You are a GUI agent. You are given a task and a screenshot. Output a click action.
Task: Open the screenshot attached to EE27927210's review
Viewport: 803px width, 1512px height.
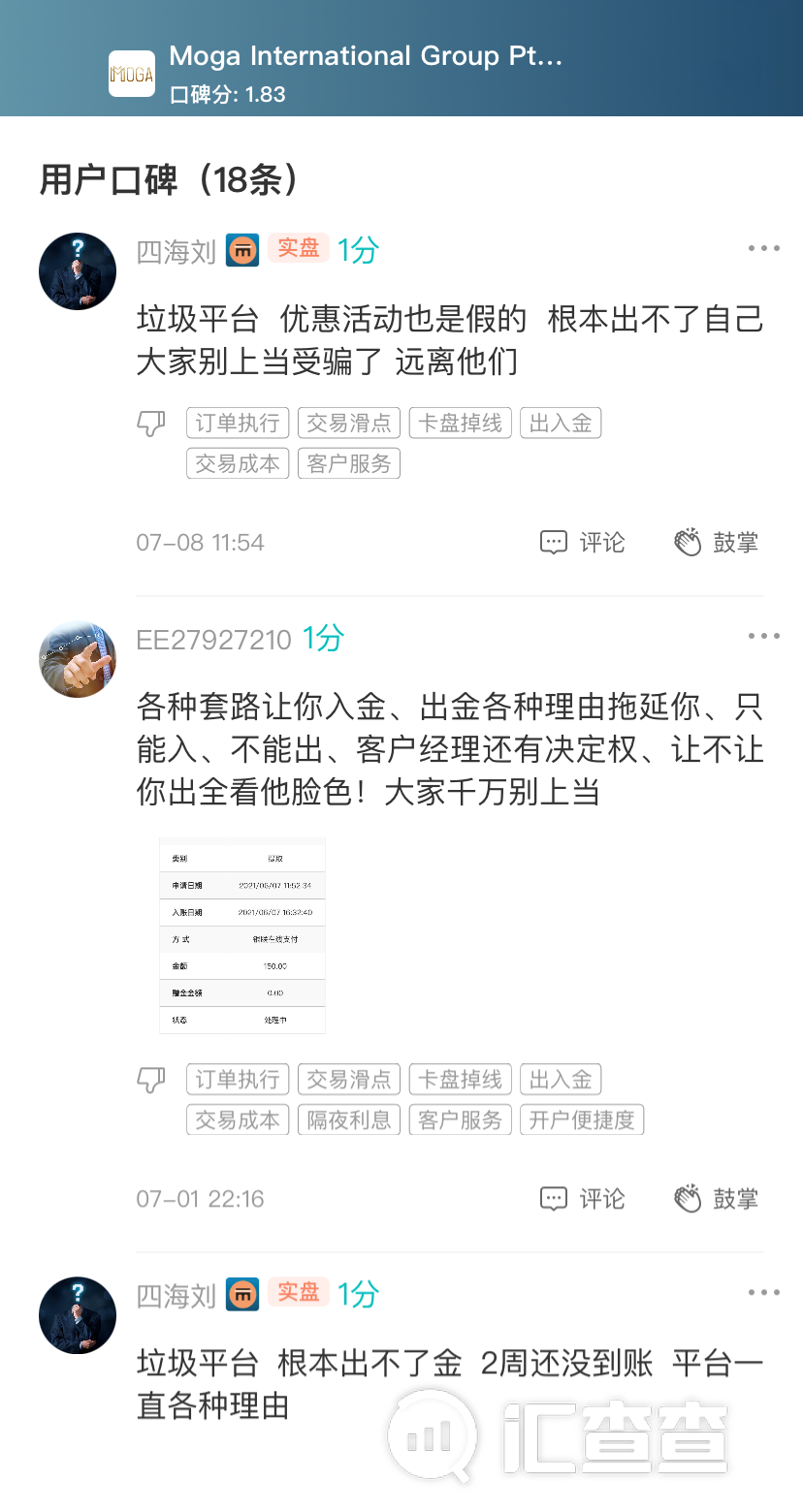tap(242, 936)
